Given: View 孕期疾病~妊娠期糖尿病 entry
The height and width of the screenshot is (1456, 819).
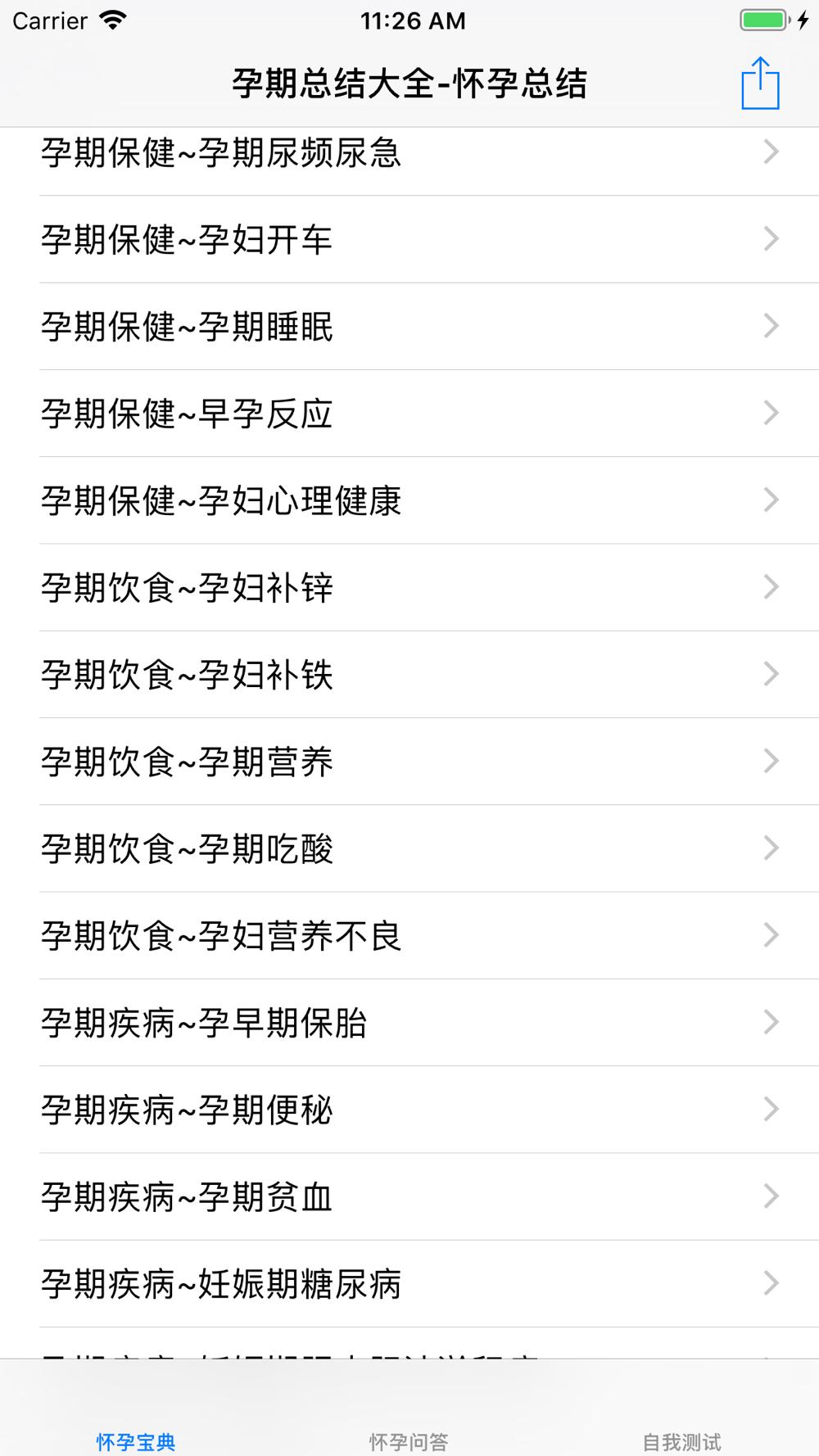Looking at the screenshot, I should click(409, 1284).
